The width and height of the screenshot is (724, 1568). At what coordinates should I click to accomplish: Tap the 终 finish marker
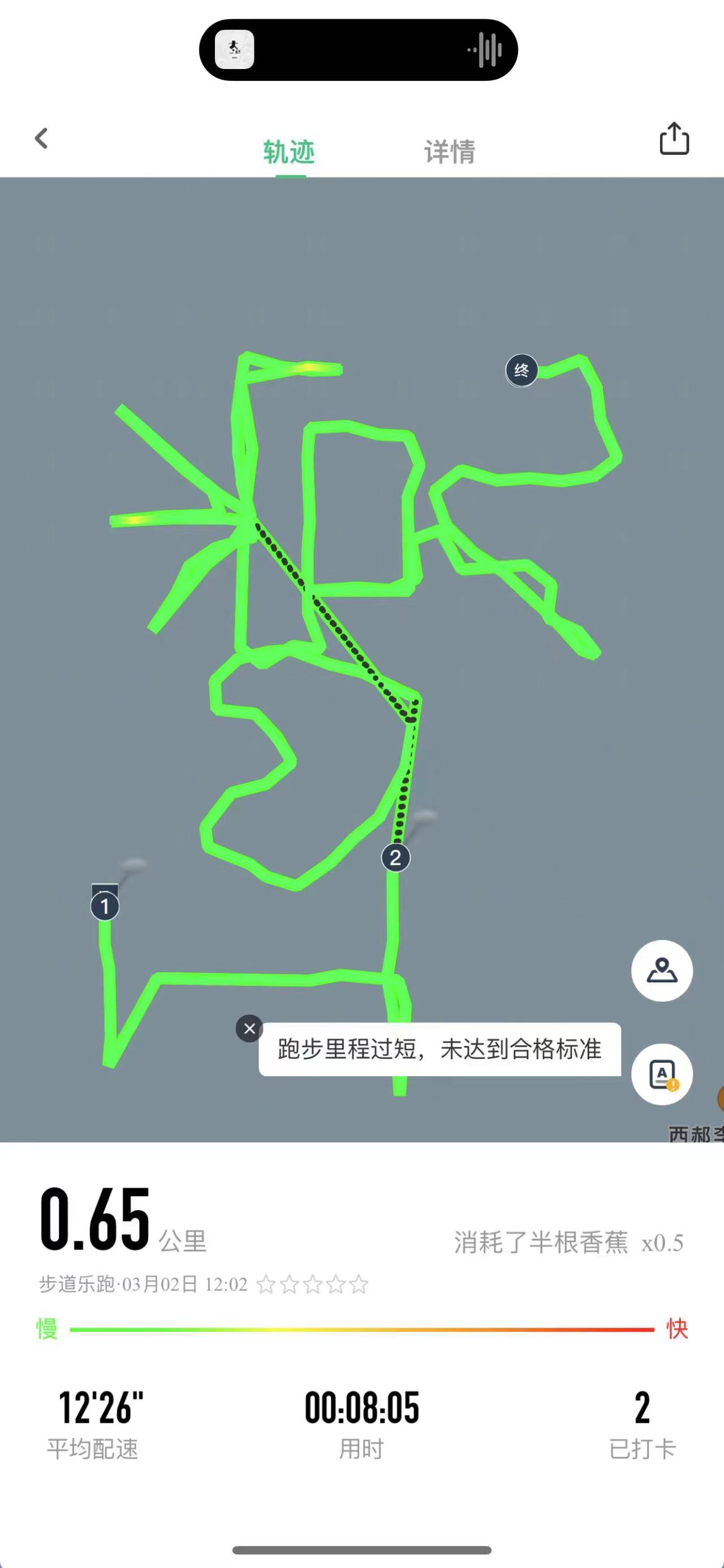522,370
